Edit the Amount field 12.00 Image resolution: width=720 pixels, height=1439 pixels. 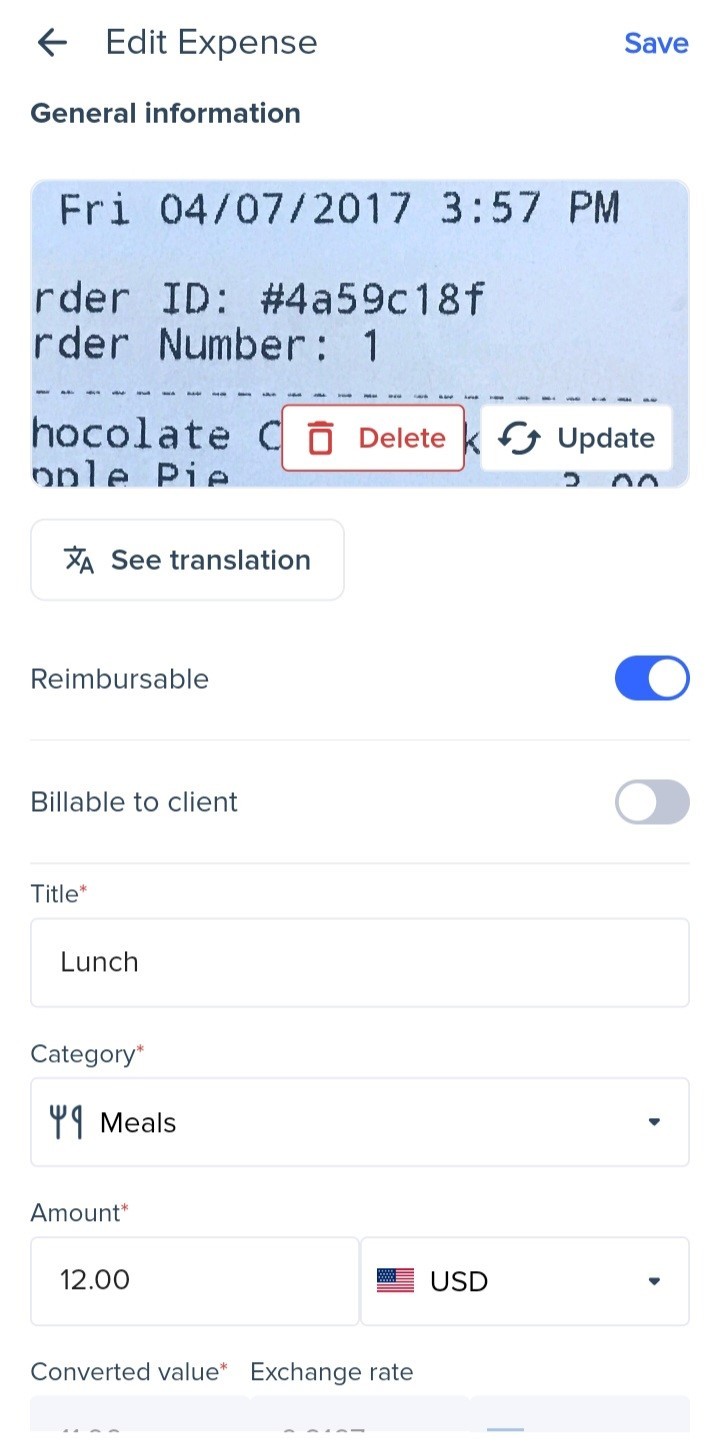(195, 1281)
